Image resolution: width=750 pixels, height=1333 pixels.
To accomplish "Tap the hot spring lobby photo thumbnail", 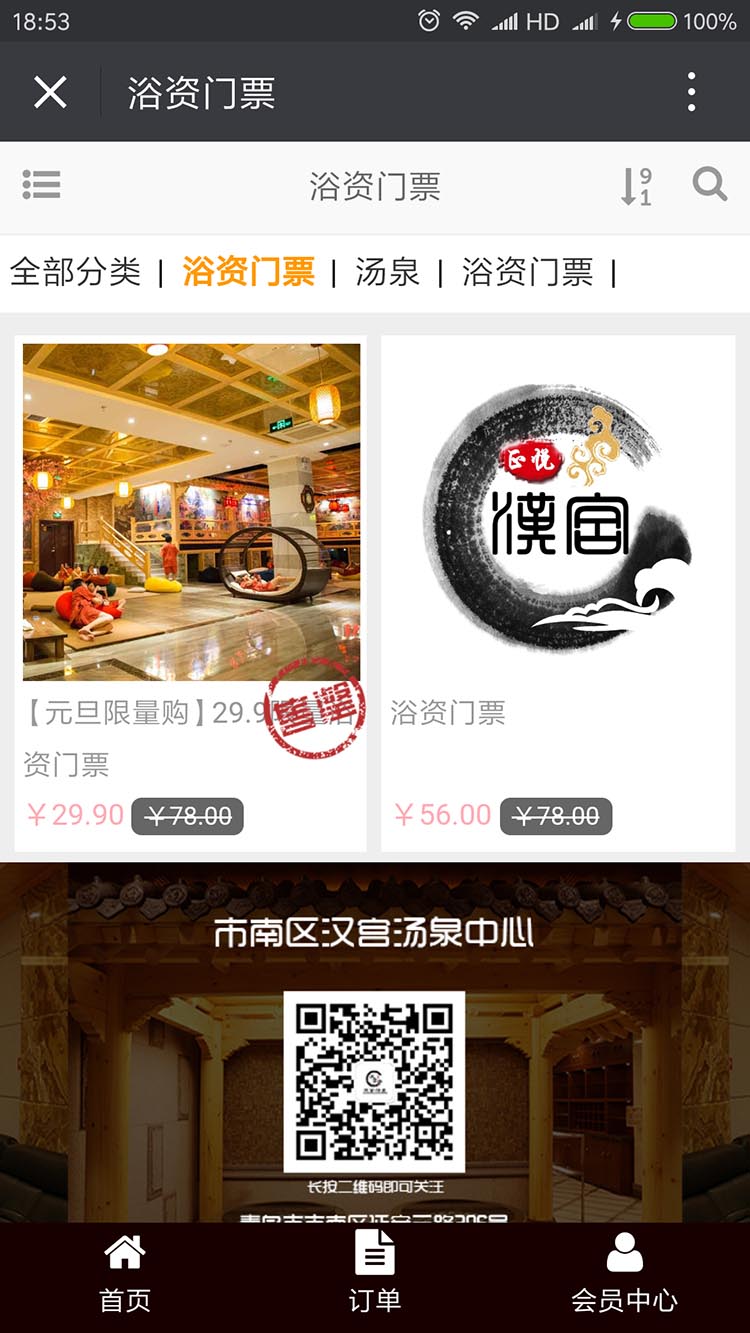I will 192,512.
